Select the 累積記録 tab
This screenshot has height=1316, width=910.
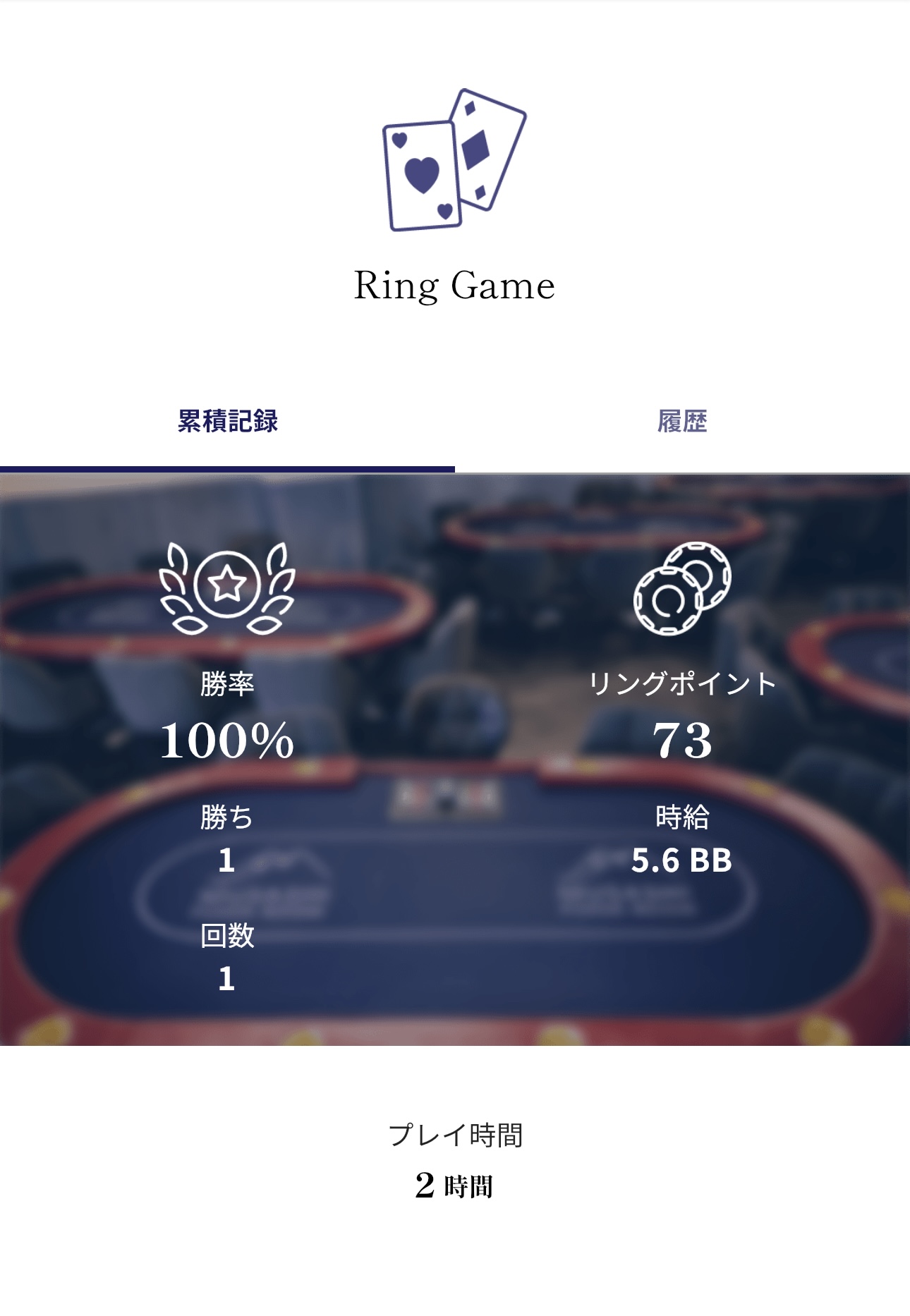(227, 422)
